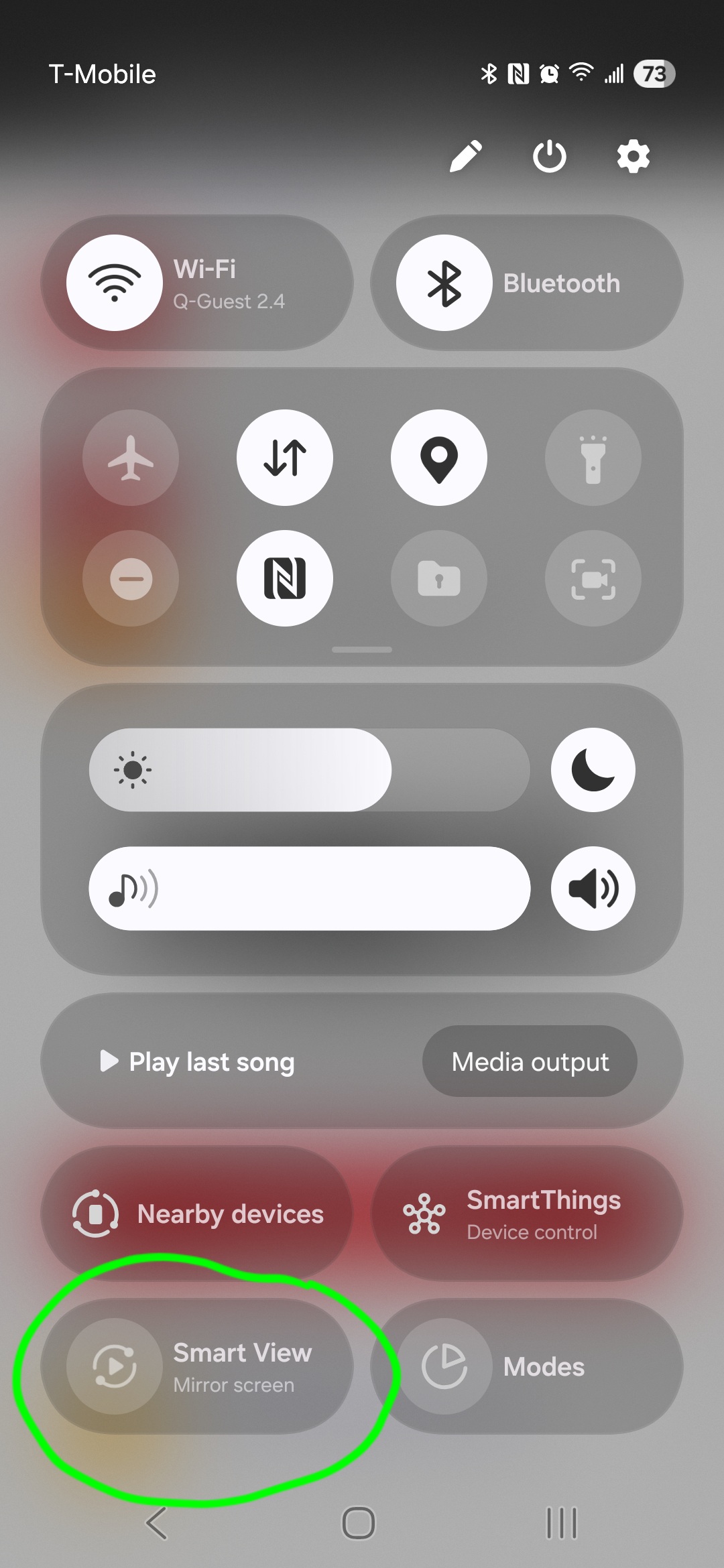Switch off NFC
The image size is (724, 1568).
[285, 578]
